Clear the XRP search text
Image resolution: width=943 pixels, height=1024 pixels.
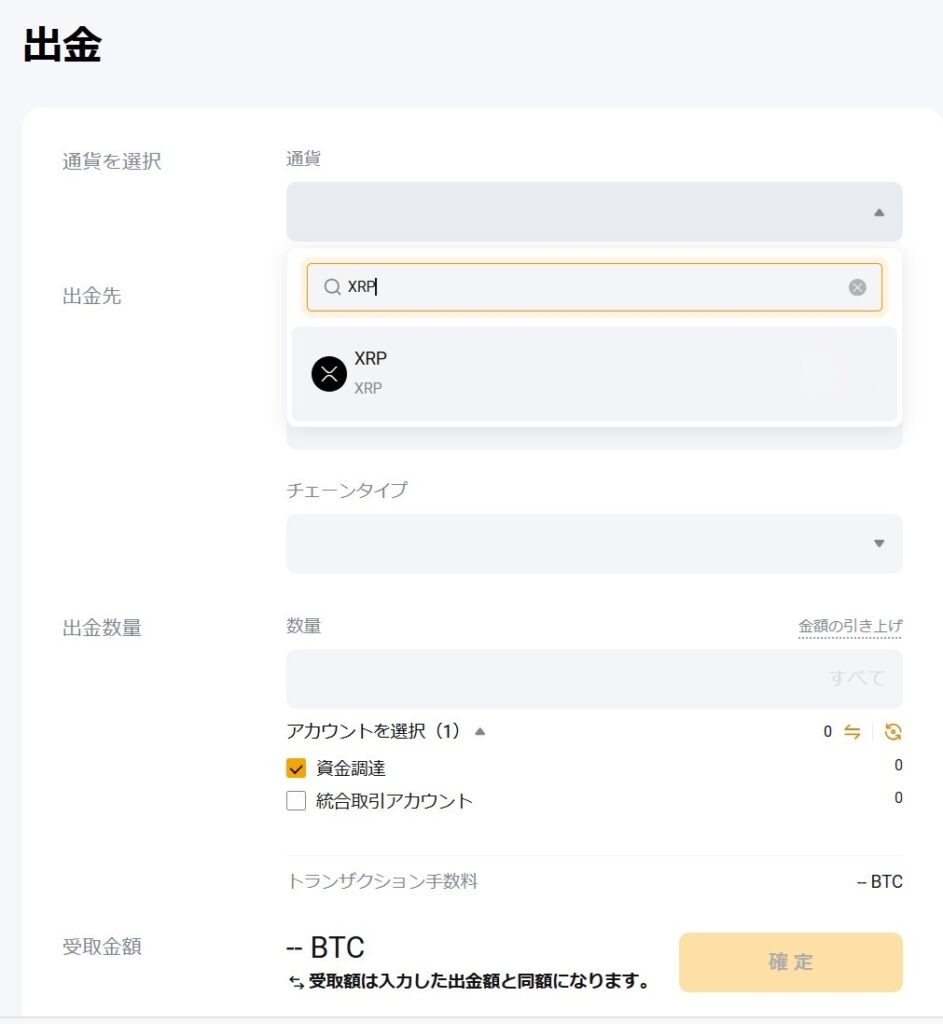pos(857,288)
